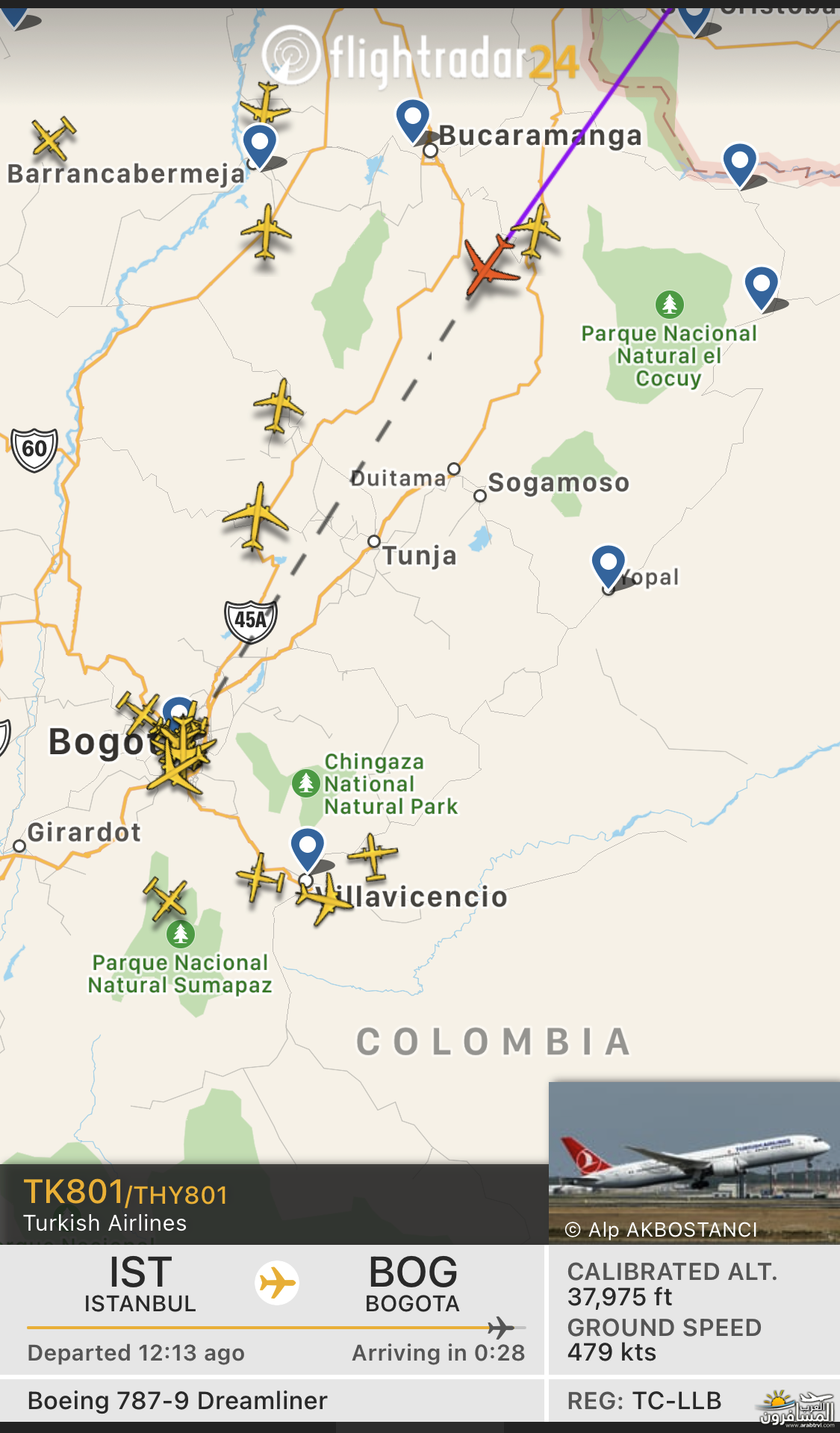This screenshot has height=1433, width=840.
Task: Select the yellow aircraft west of Barrancabermeja label
Action: coord(53,137)
